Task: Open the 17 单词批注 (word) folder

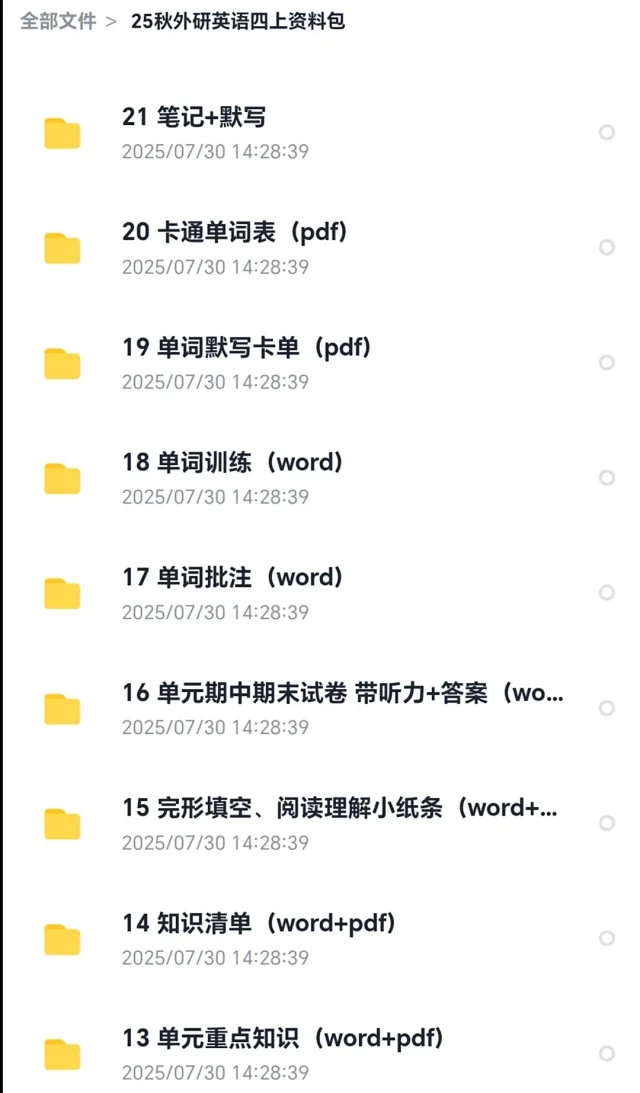Action: point(320,593)
